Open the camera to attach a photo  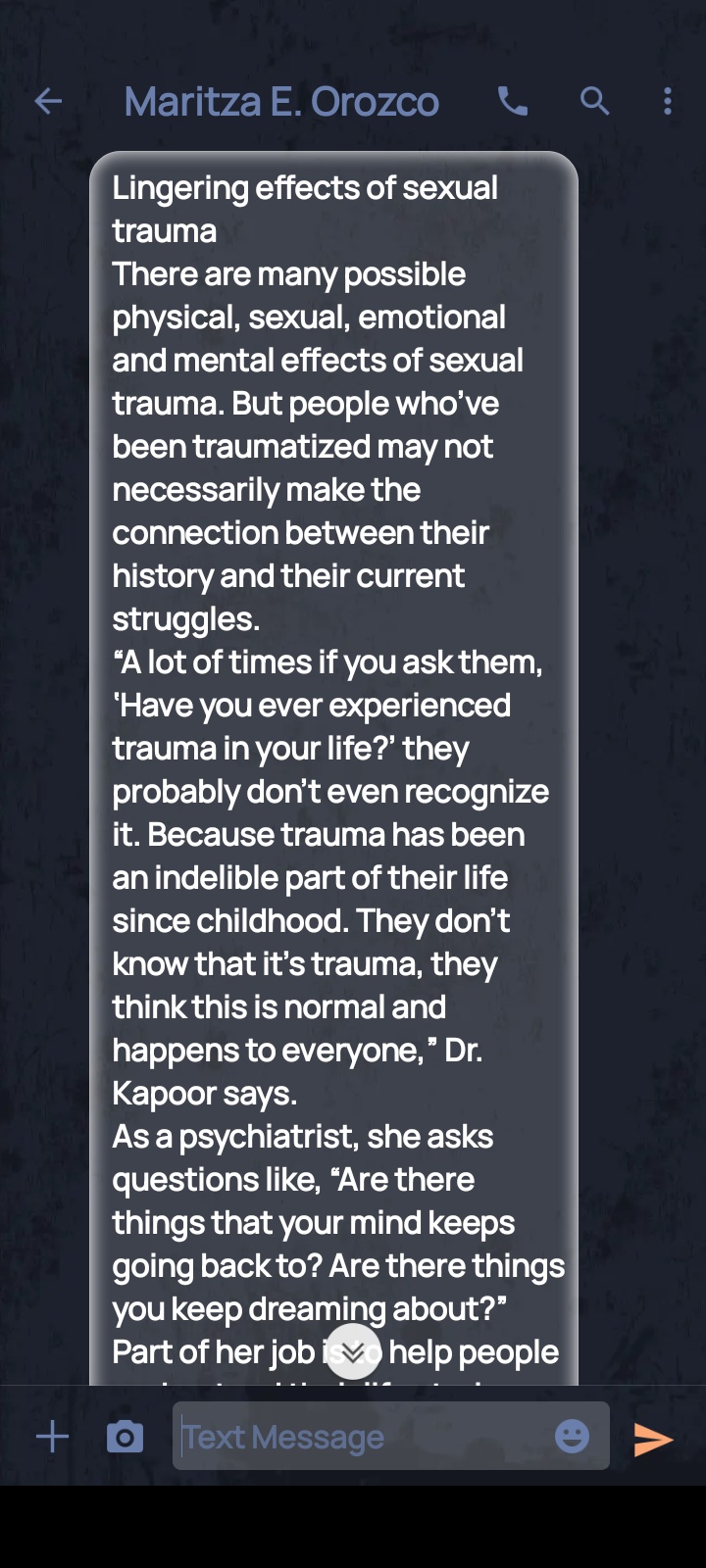125,1438
